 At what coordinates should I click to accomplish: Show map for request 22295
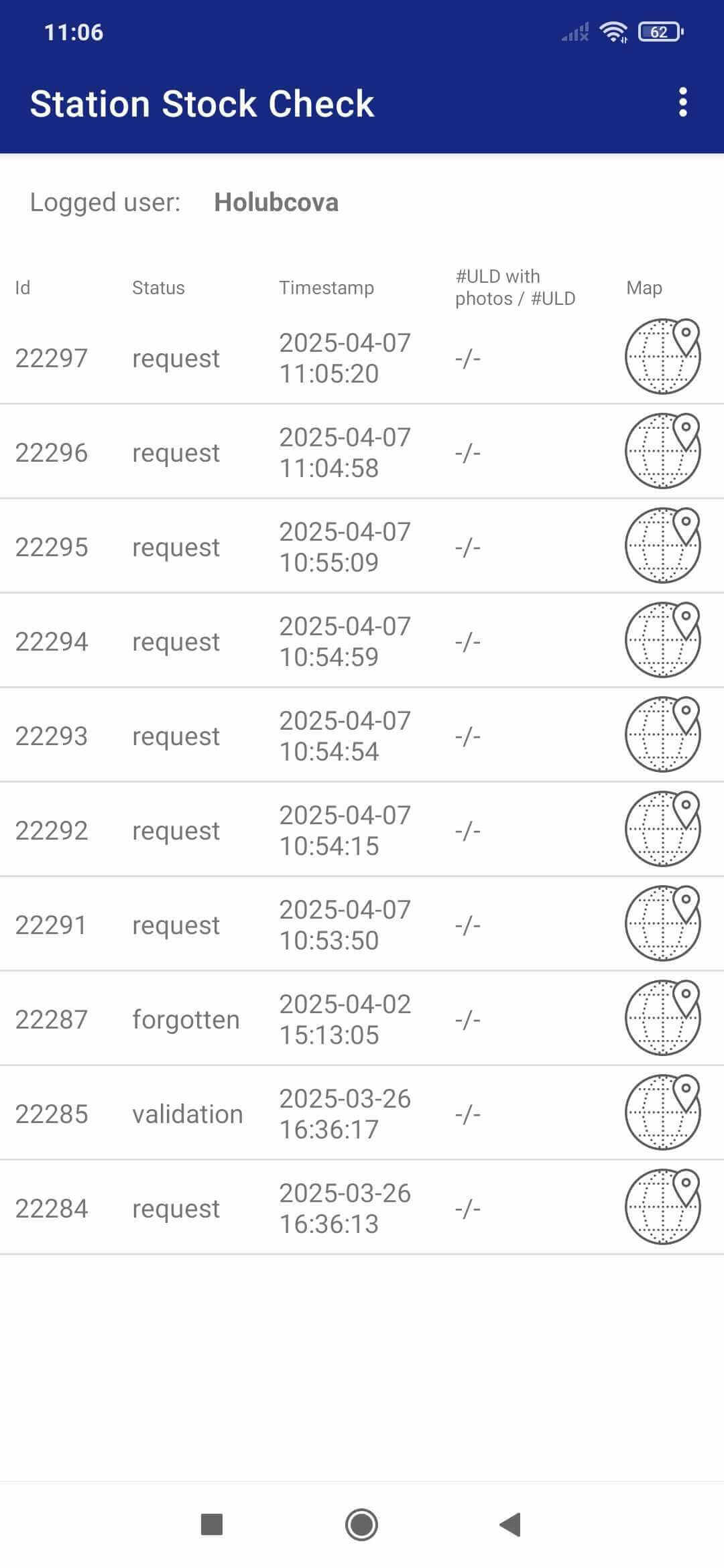[x=662, y=545]
